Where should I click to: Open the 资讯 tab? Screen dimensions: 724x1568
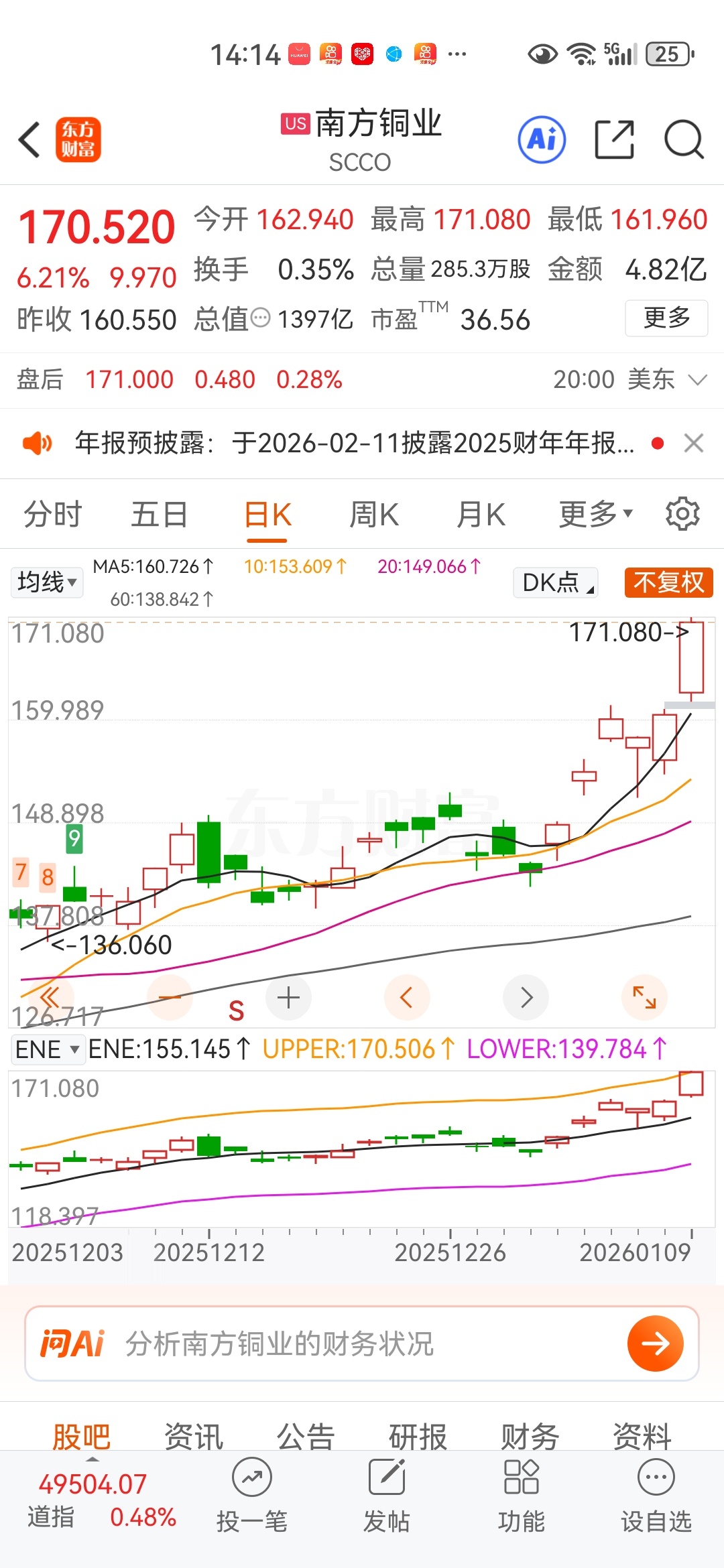(x=193, y=1436)
